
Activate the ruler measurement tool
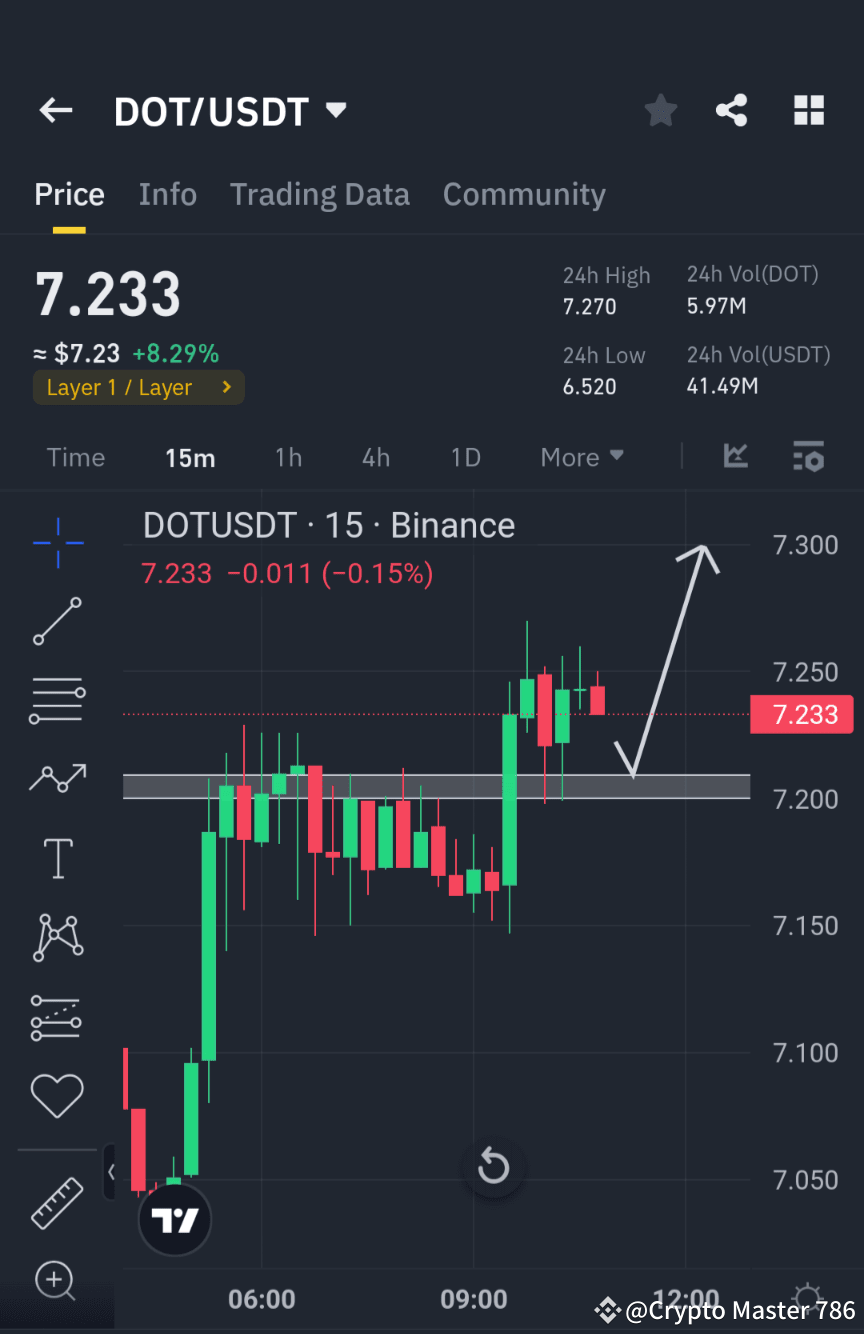[57, 1202]
